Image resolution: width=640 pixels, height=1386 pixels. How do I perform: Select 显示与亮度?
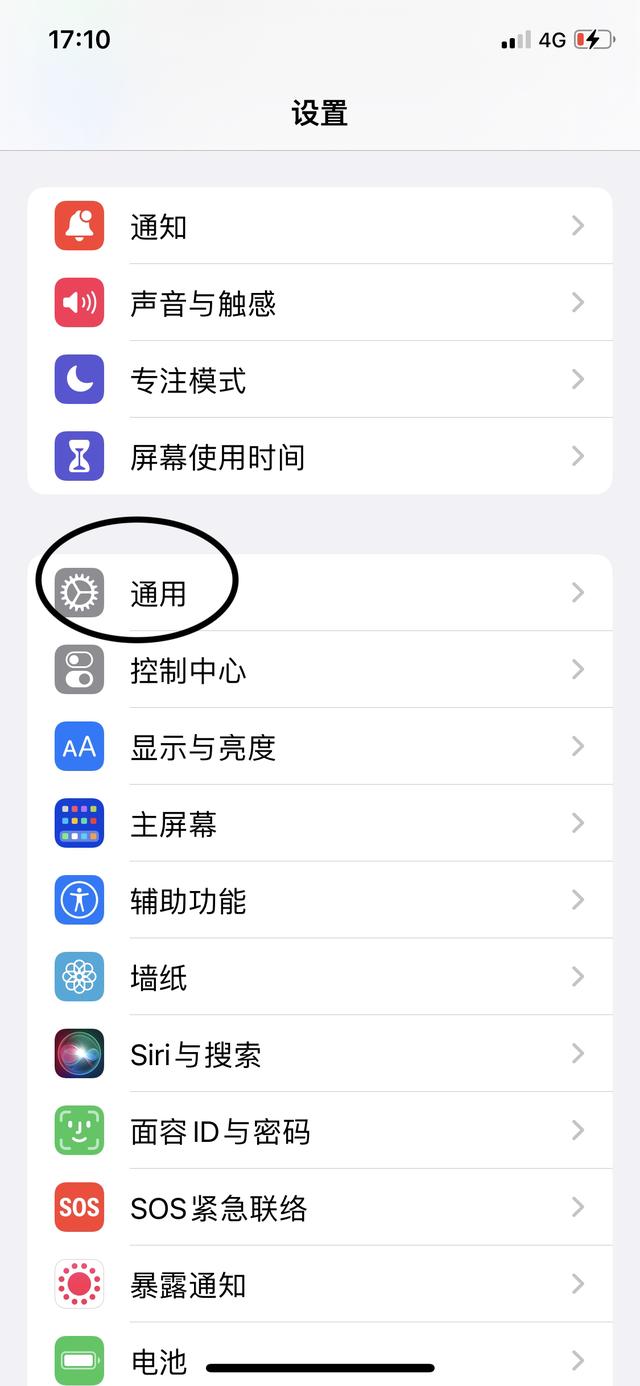tap(320, 747)
